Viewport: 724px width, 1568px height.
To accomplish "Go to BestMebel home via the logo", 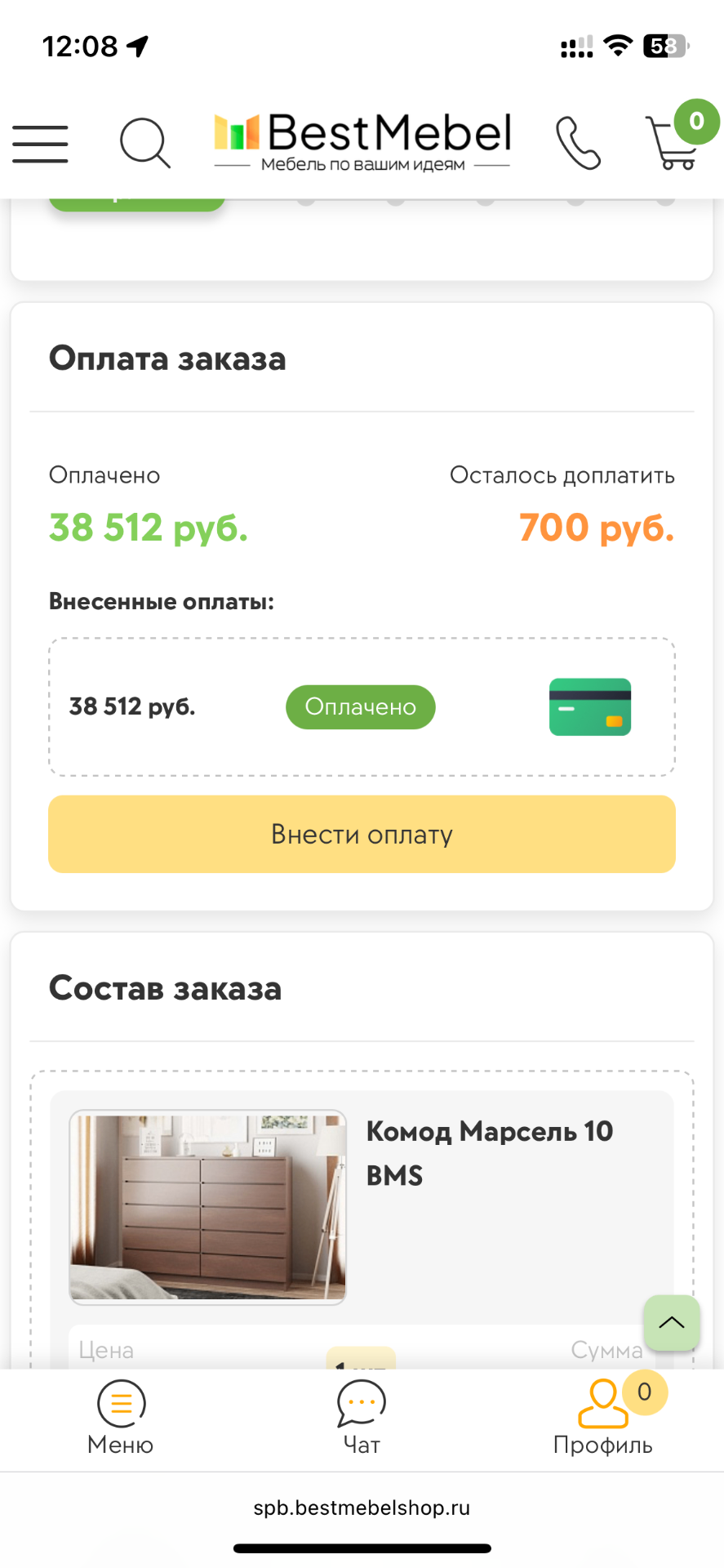I will click(362, 142).
